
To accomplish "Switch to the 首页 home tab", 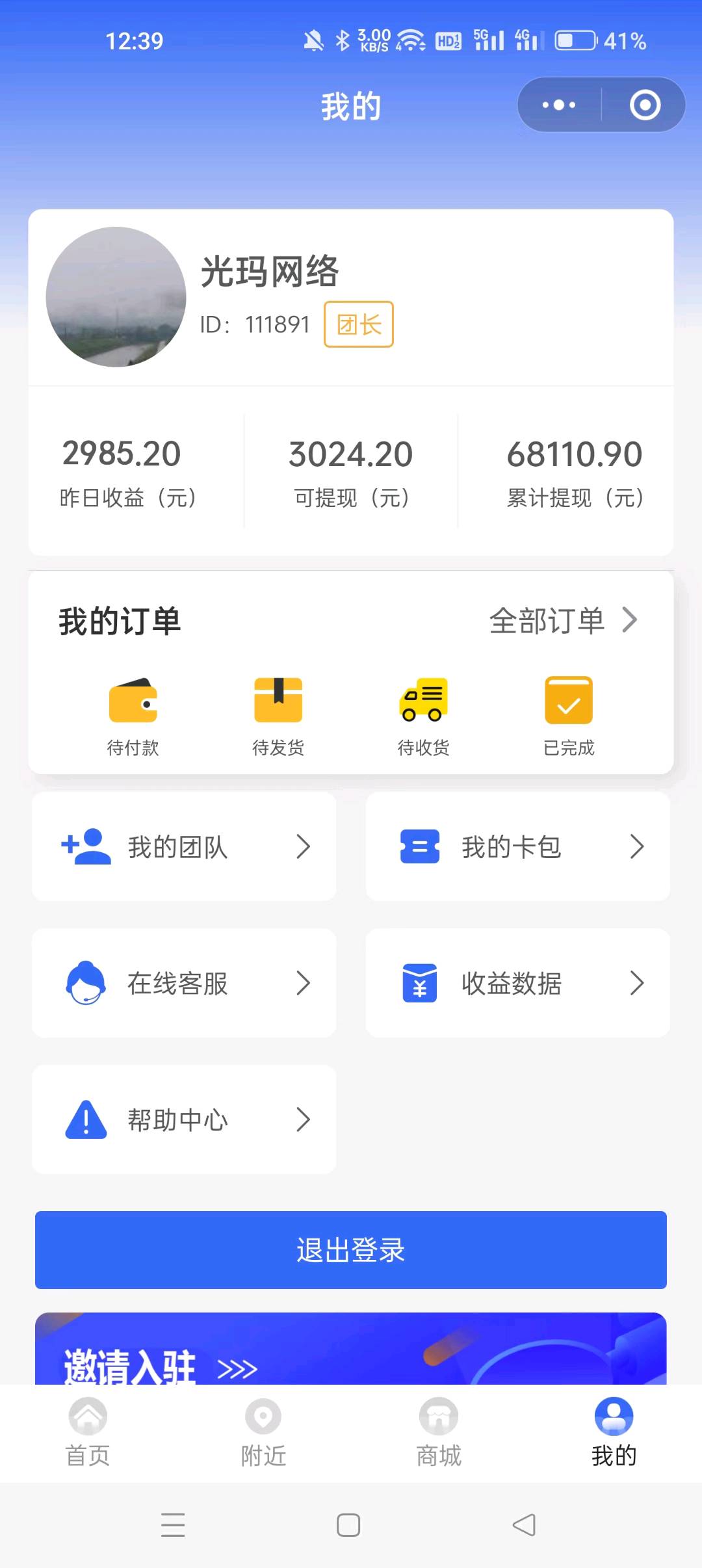I will pos(88,1433).
